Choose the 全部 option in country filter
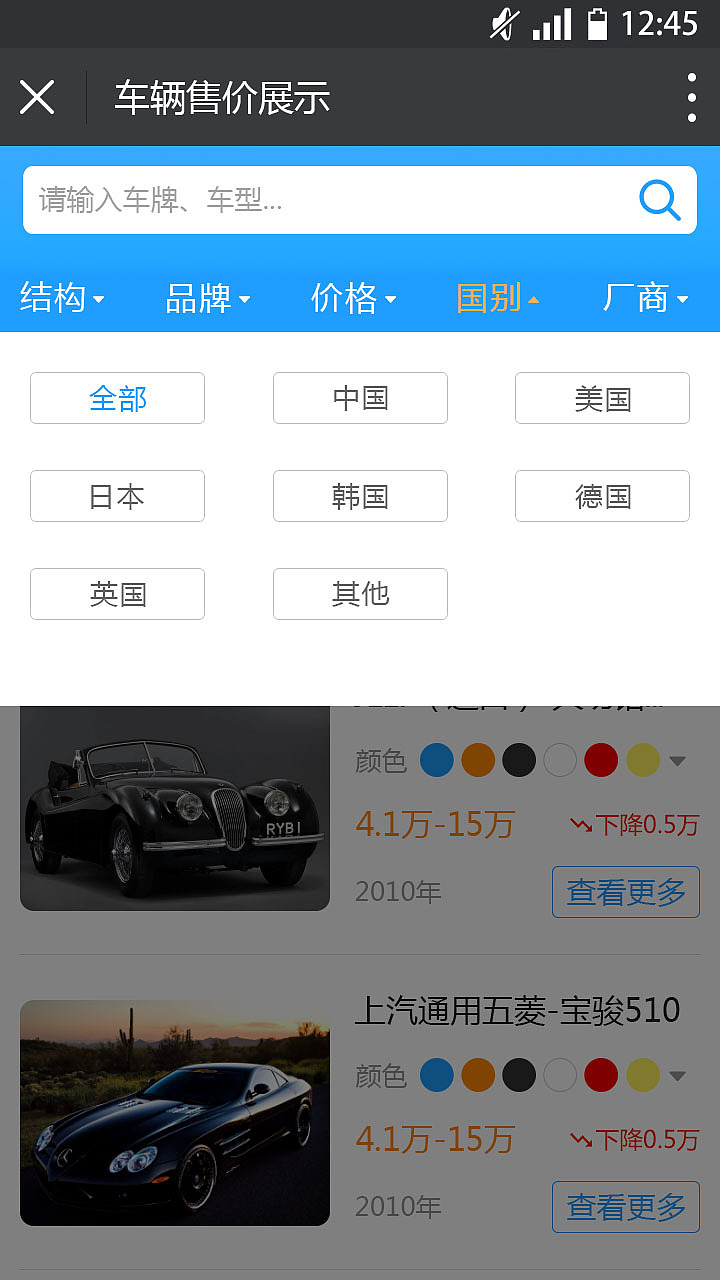This screenshot has width=720, height=1280. (117, 398)
